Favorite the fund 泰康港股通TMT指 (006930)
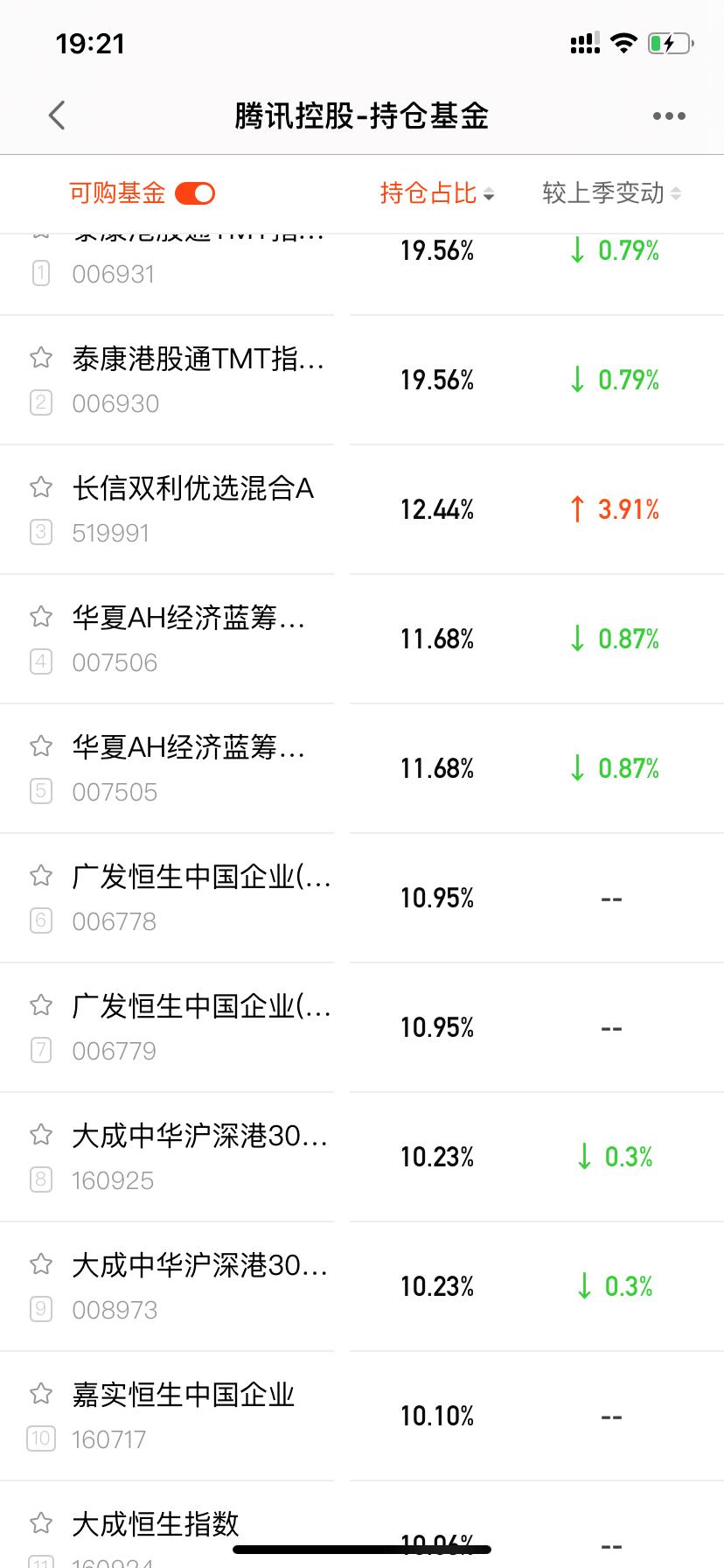This screenshot has width=724, height=1568. 39,357
